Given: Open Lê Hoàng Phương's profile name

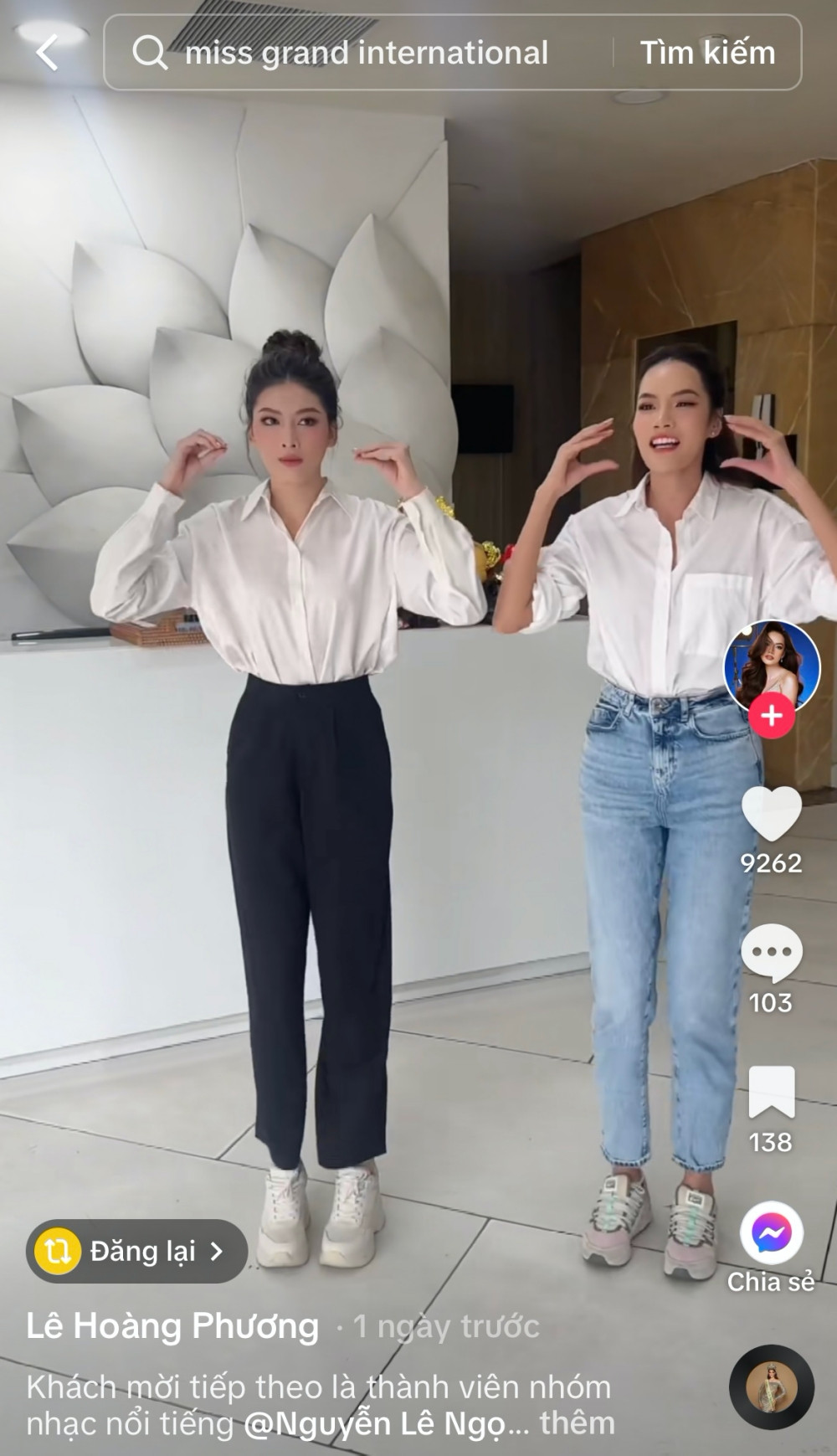Looking at the screenshot, I should point(172,1326).
